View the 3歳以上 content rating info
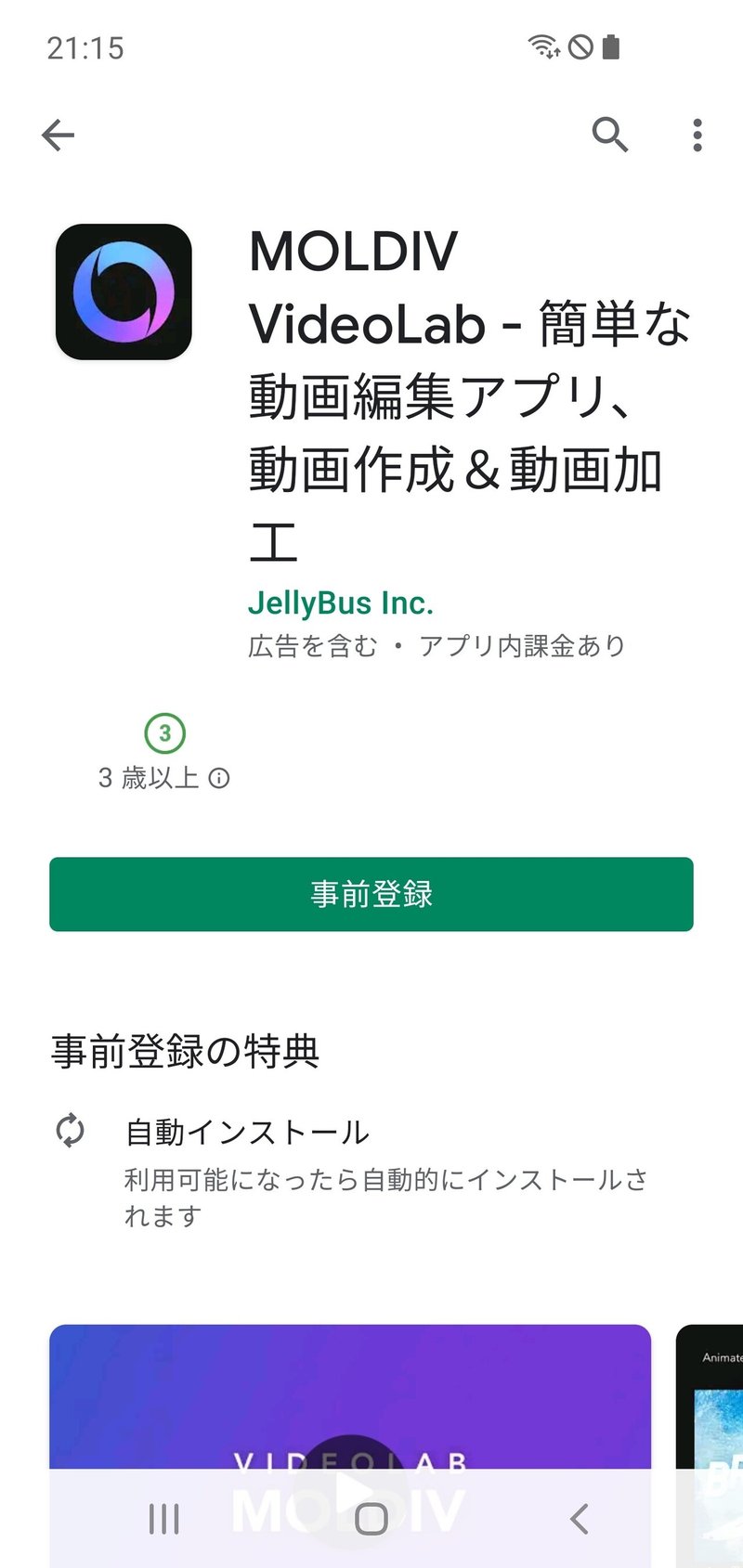 [x=219, y=778]
